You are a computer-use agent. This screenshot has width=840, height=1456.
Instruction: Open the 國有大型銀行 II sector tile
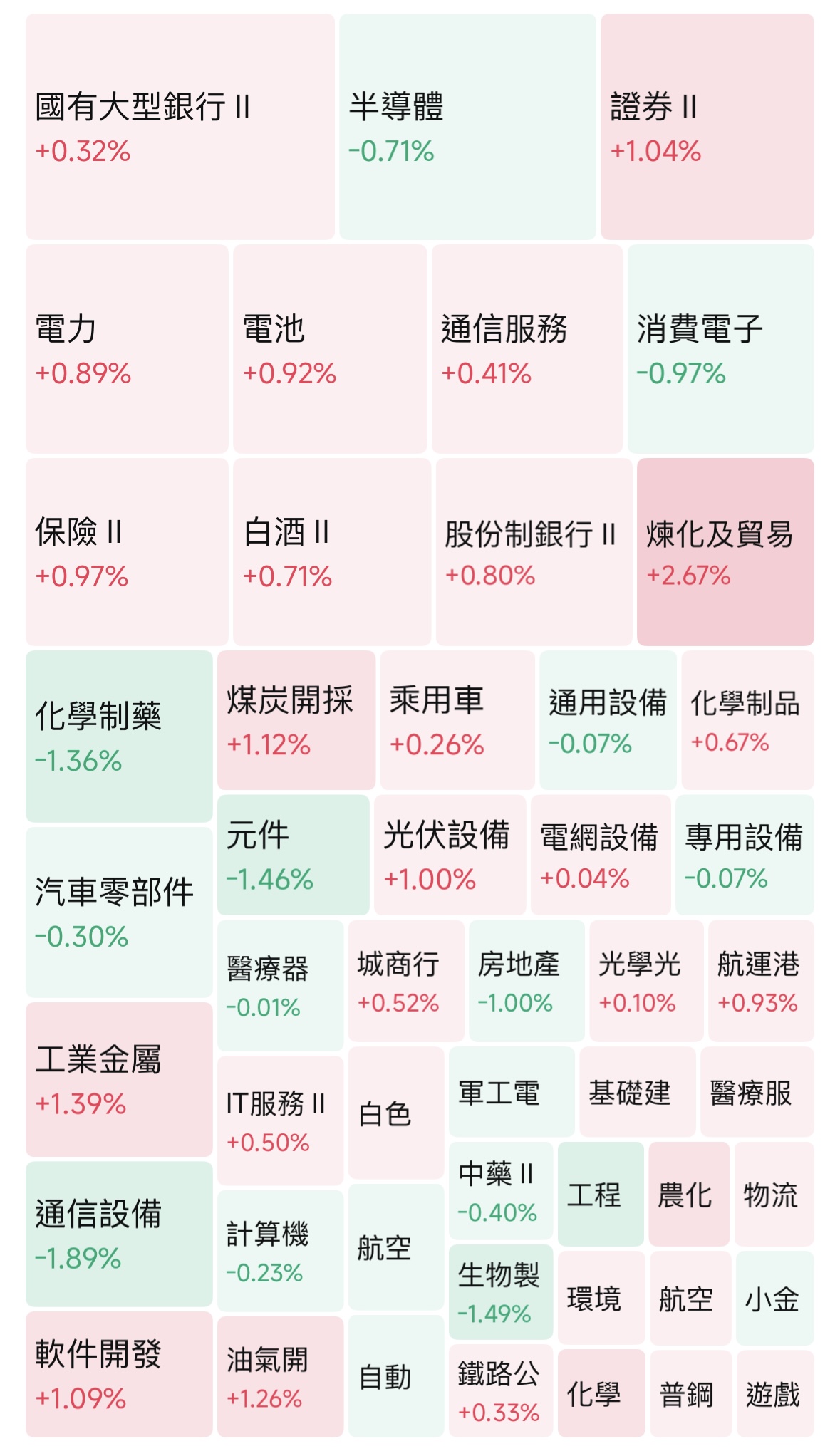point(180,127)
